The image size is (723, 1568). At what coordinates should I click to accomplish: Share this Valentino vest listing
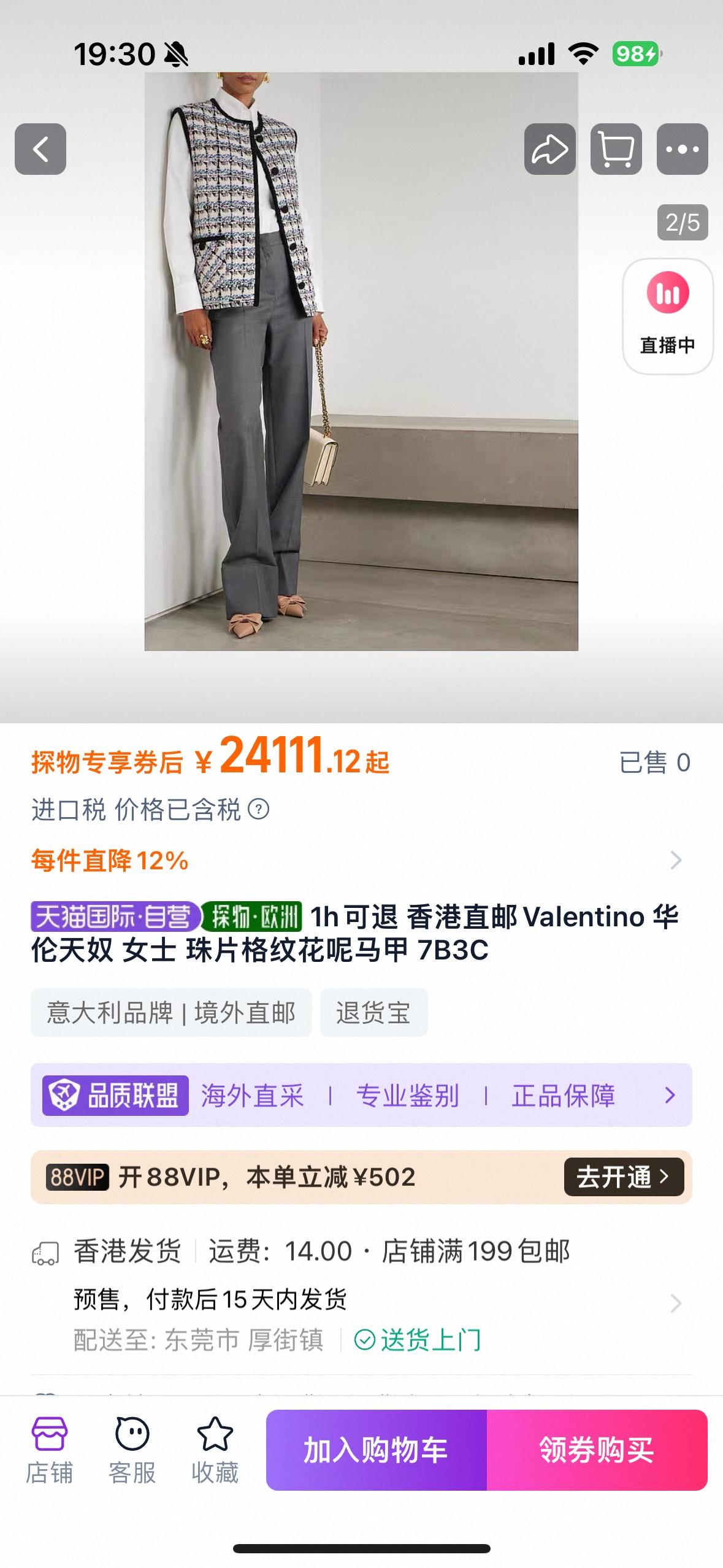coord(549,149)
